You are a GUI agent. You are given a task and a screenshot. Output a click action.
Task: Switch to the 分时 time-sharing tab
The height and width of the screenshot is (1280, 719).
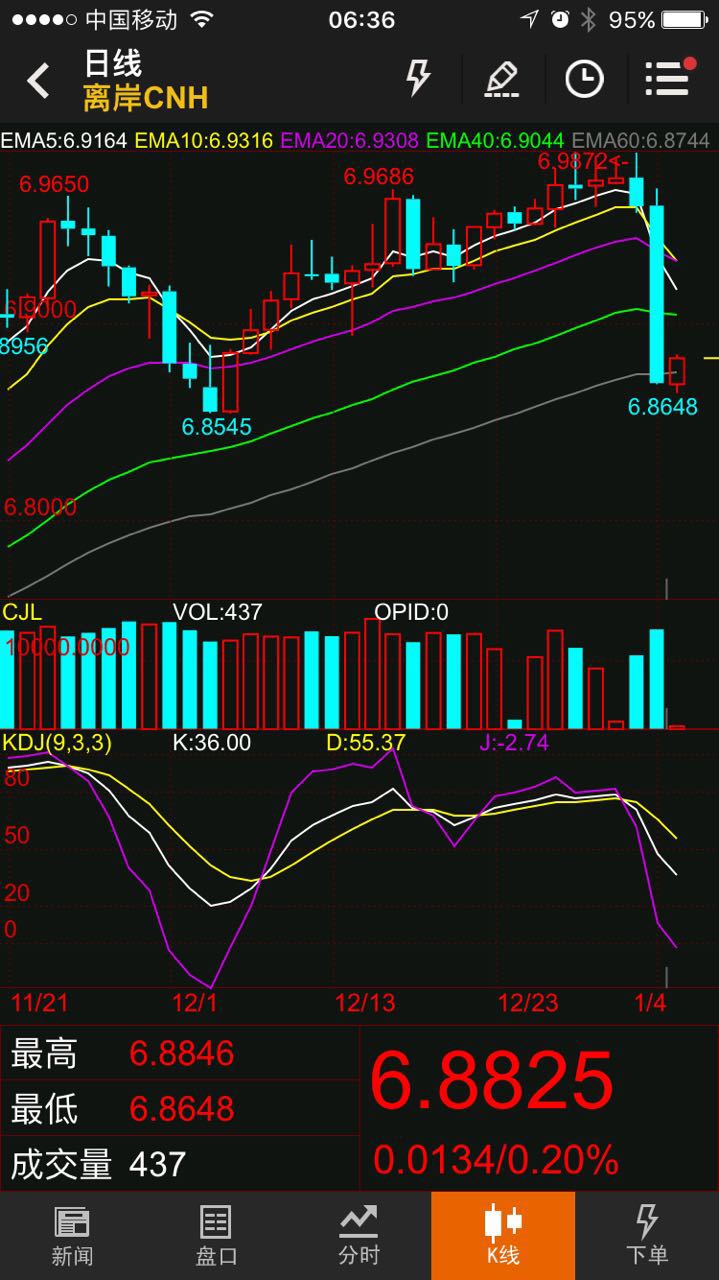point(359,1235)
